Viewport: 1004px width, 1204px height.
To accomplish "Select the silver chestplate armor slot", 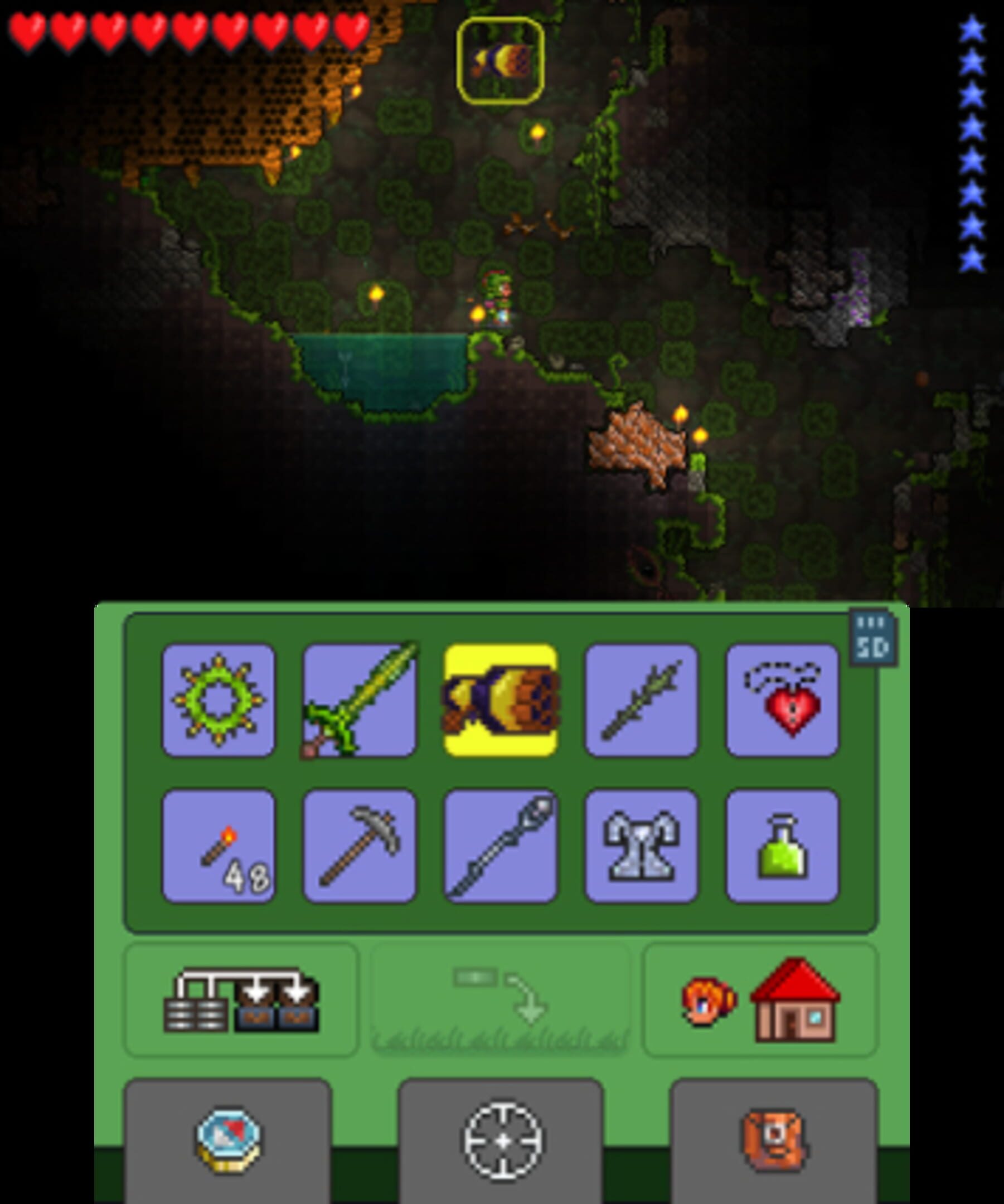I will coord(641,846).
